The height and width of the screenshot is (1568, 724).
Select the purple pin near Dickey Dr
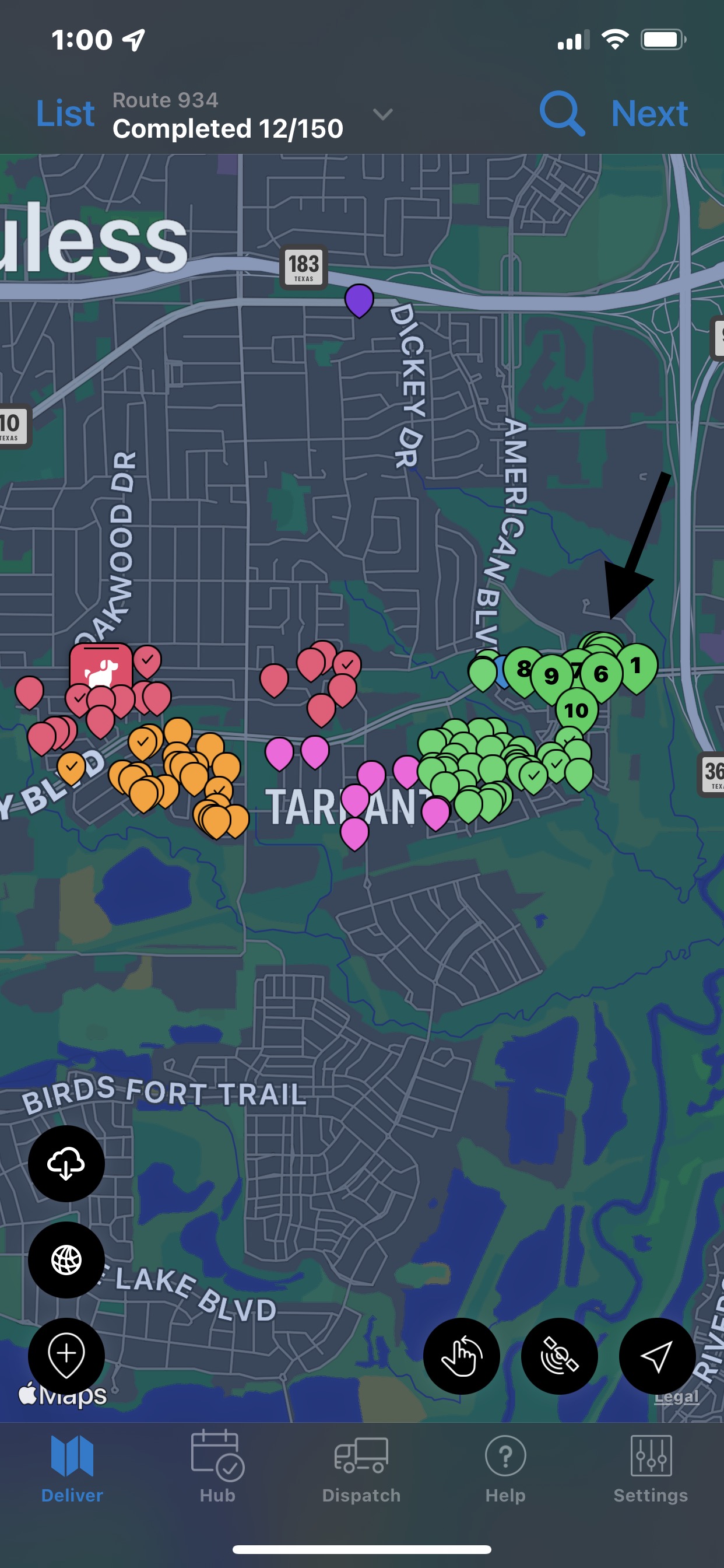(x=359, y=299)
